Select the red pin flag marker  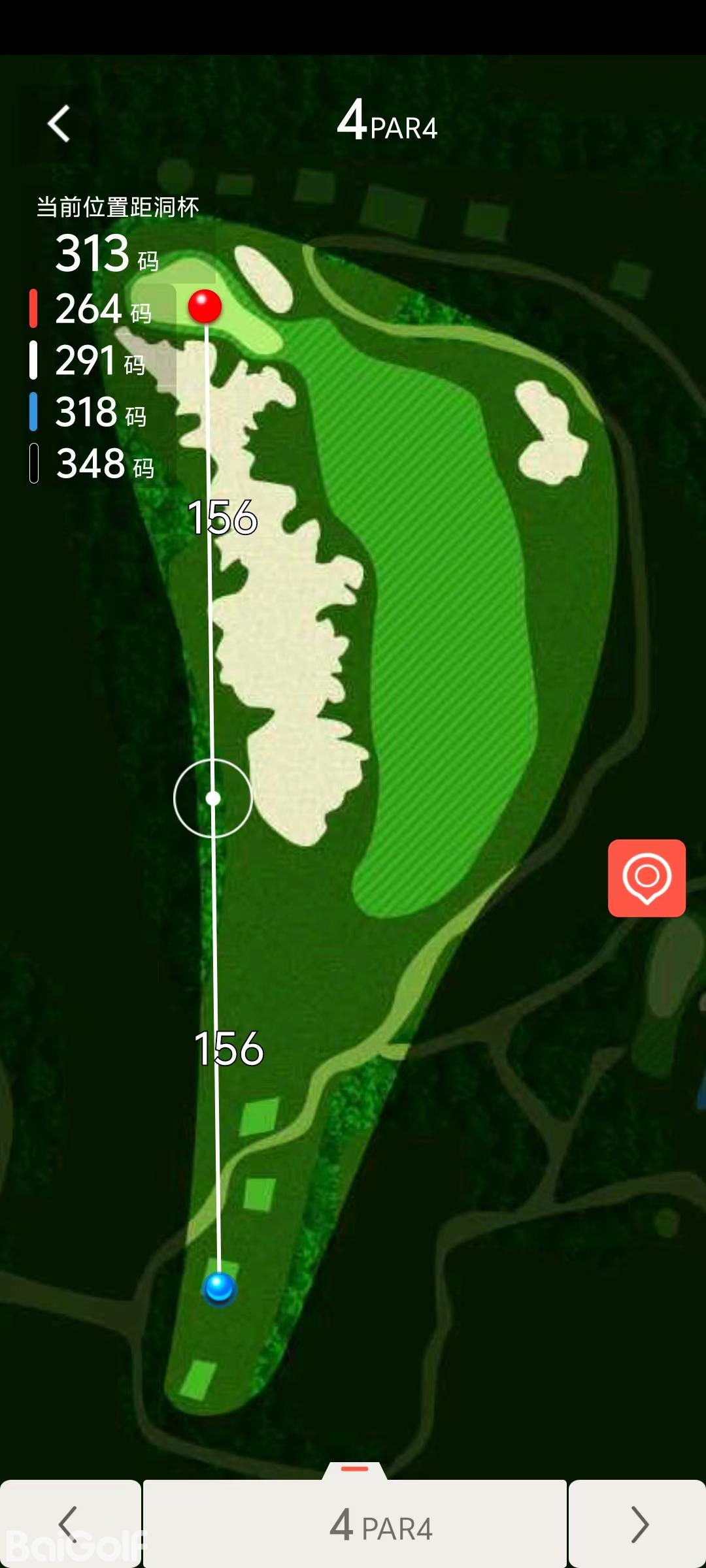(x=205, y=306)
